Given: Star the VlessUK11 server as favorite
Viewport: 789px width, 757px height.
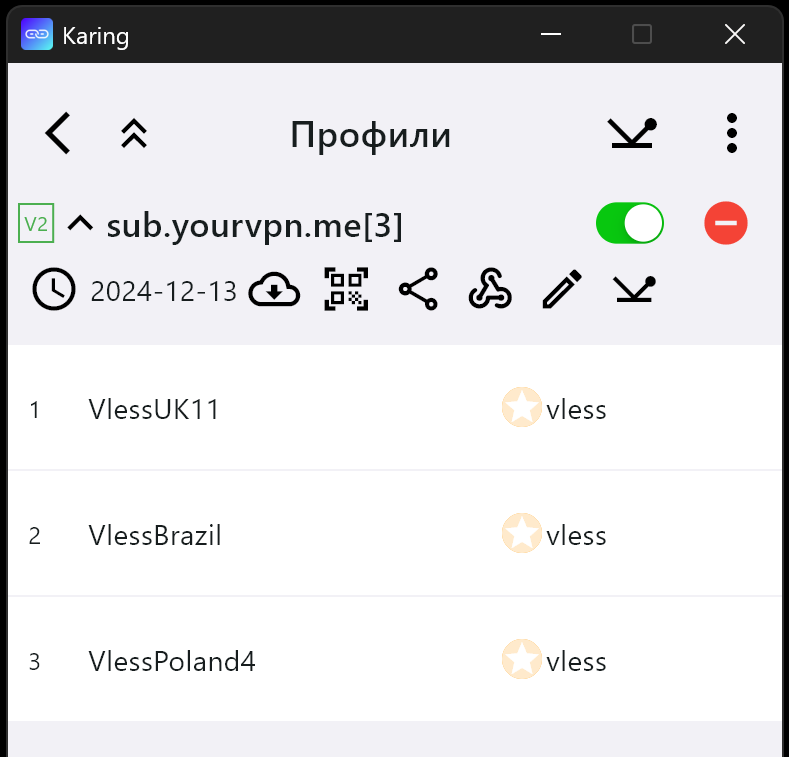Looking at the screenshot, I should (521, 408).
